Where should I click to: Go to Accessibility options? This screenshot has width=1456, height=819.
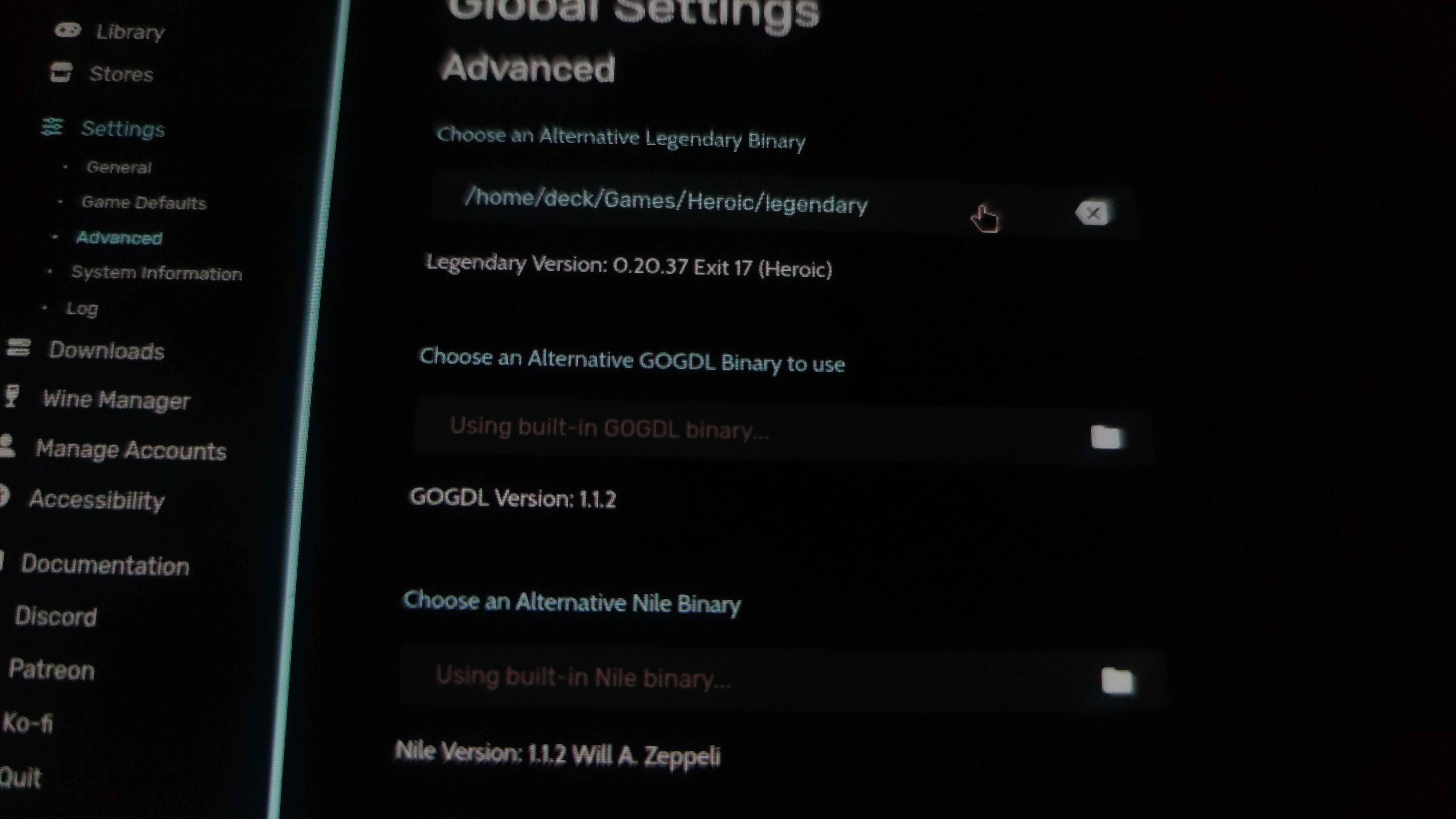pyautogui.click(x=97, y=500)
